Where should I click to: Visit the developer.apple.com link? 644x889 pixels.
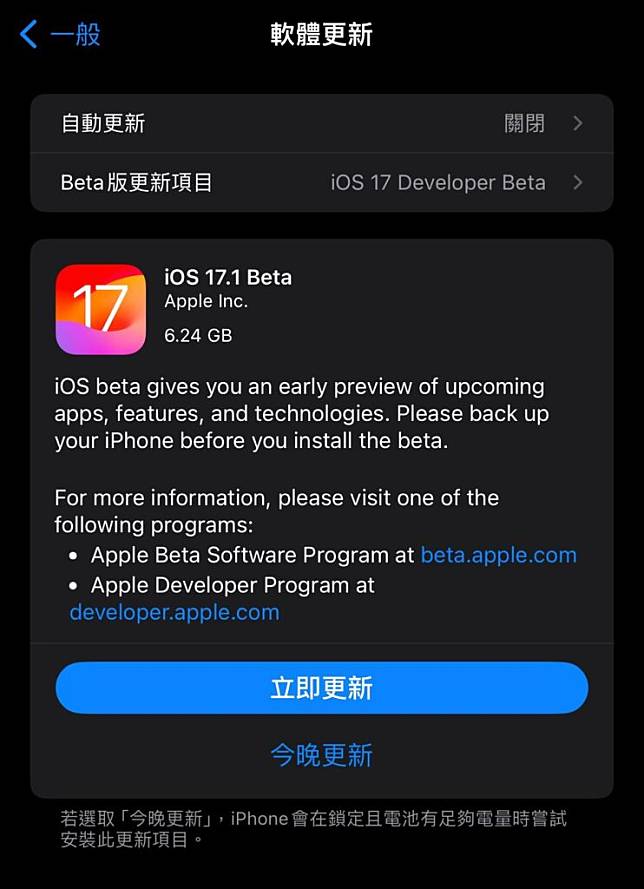click(x=174, y=612)
